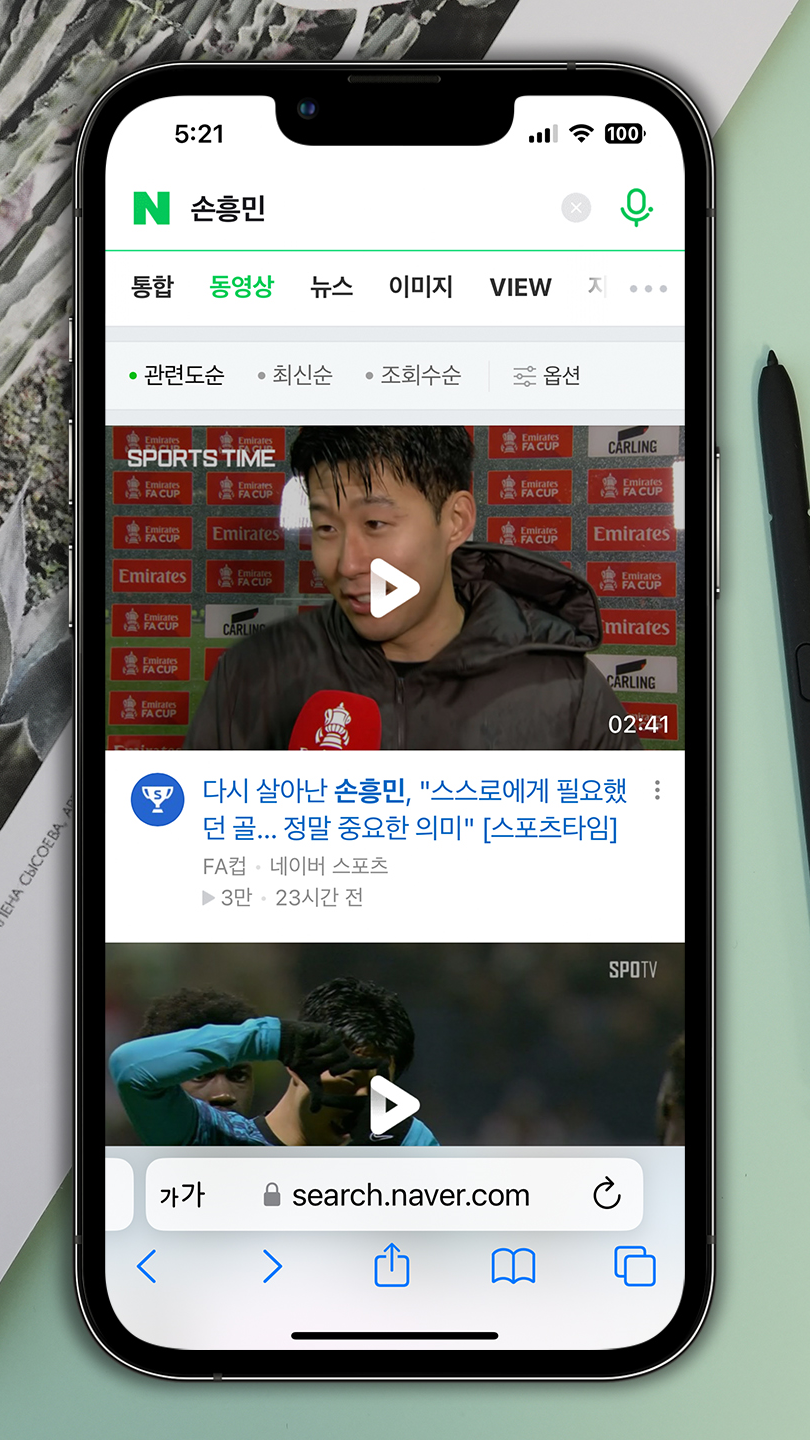The width and height of the screenshot is (810, 1440).
Task: Sort results by 관련도순
Action: 177,376
